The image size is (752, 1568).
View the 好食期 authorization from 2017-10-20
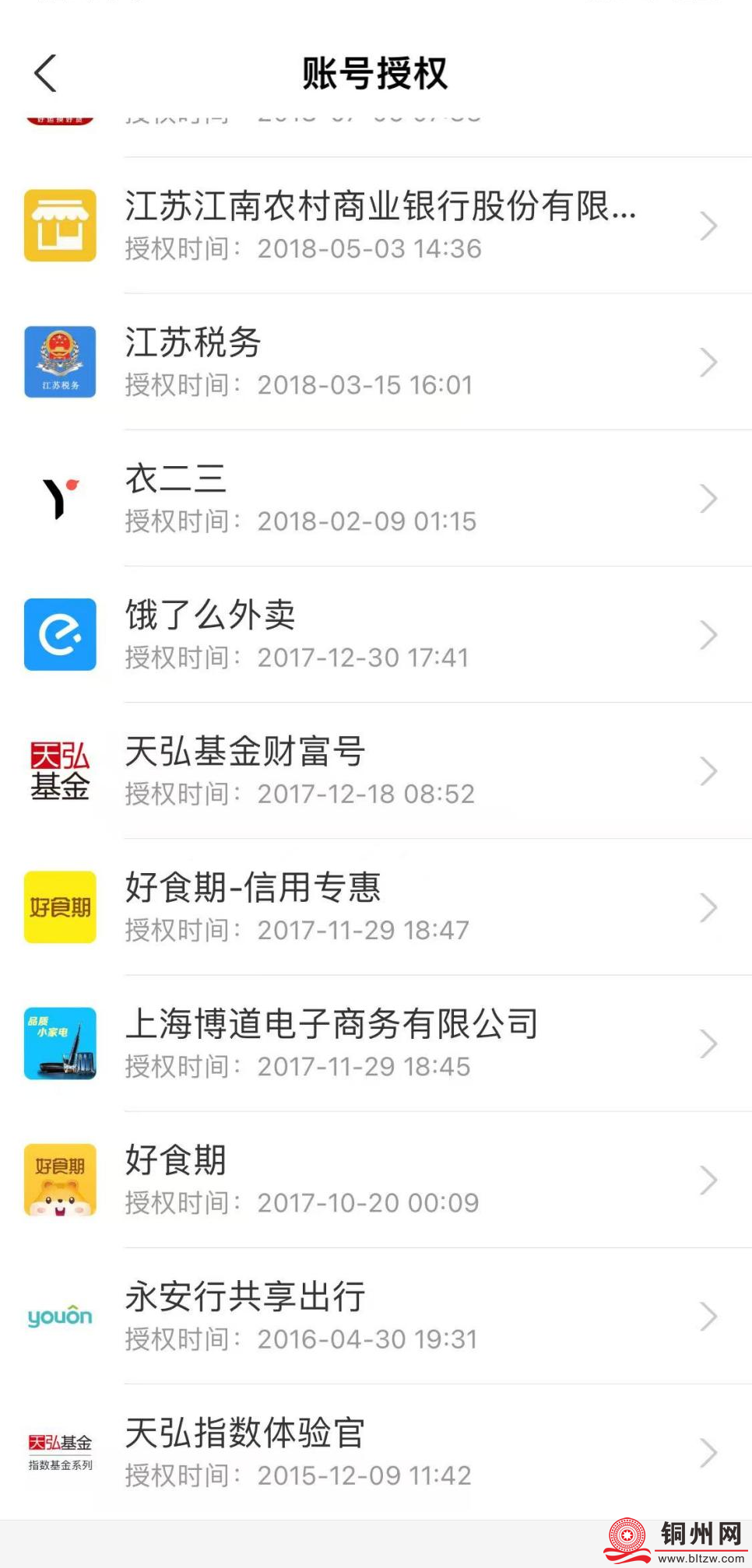(x=380, y=1180)
